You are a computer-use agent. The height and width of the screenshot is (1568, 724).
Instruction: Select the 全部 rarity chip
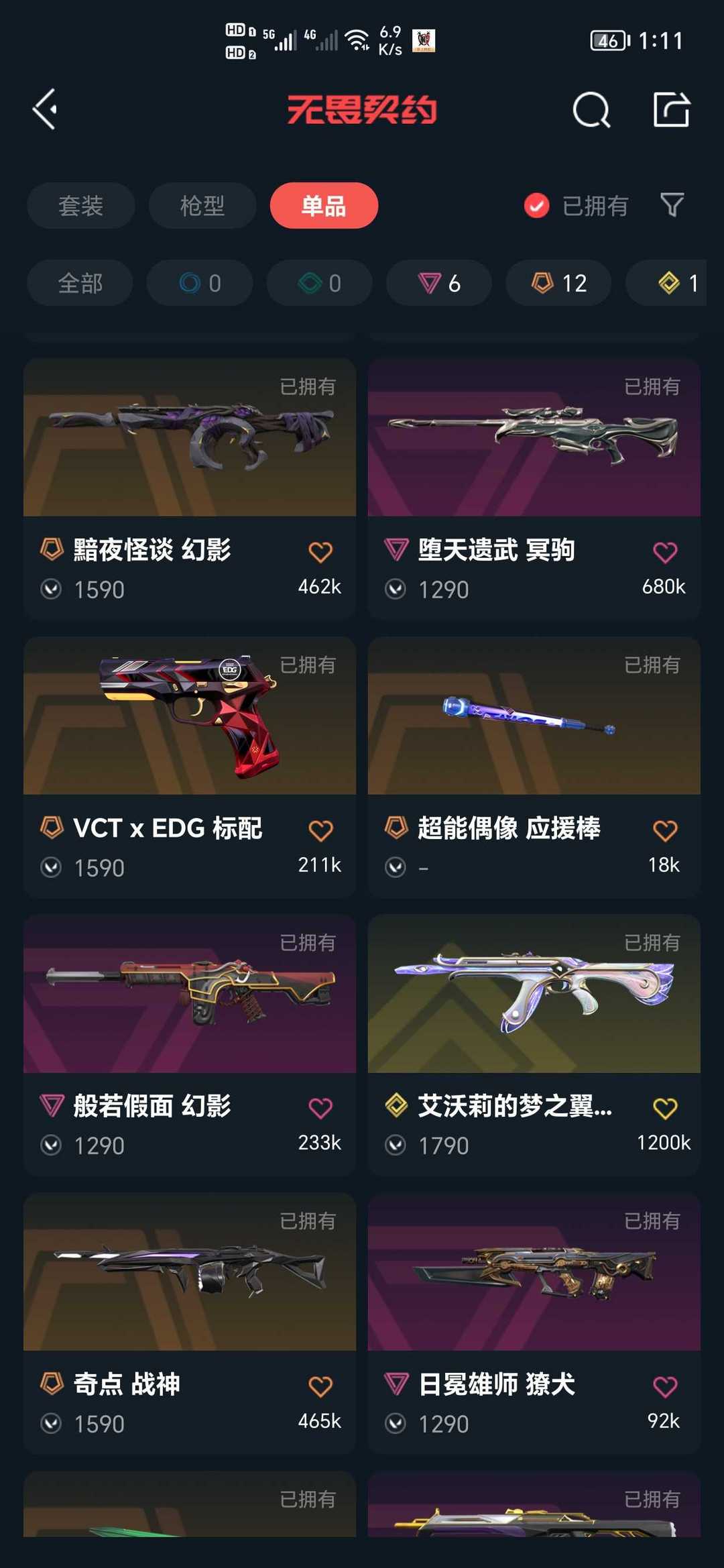point(80,283)
